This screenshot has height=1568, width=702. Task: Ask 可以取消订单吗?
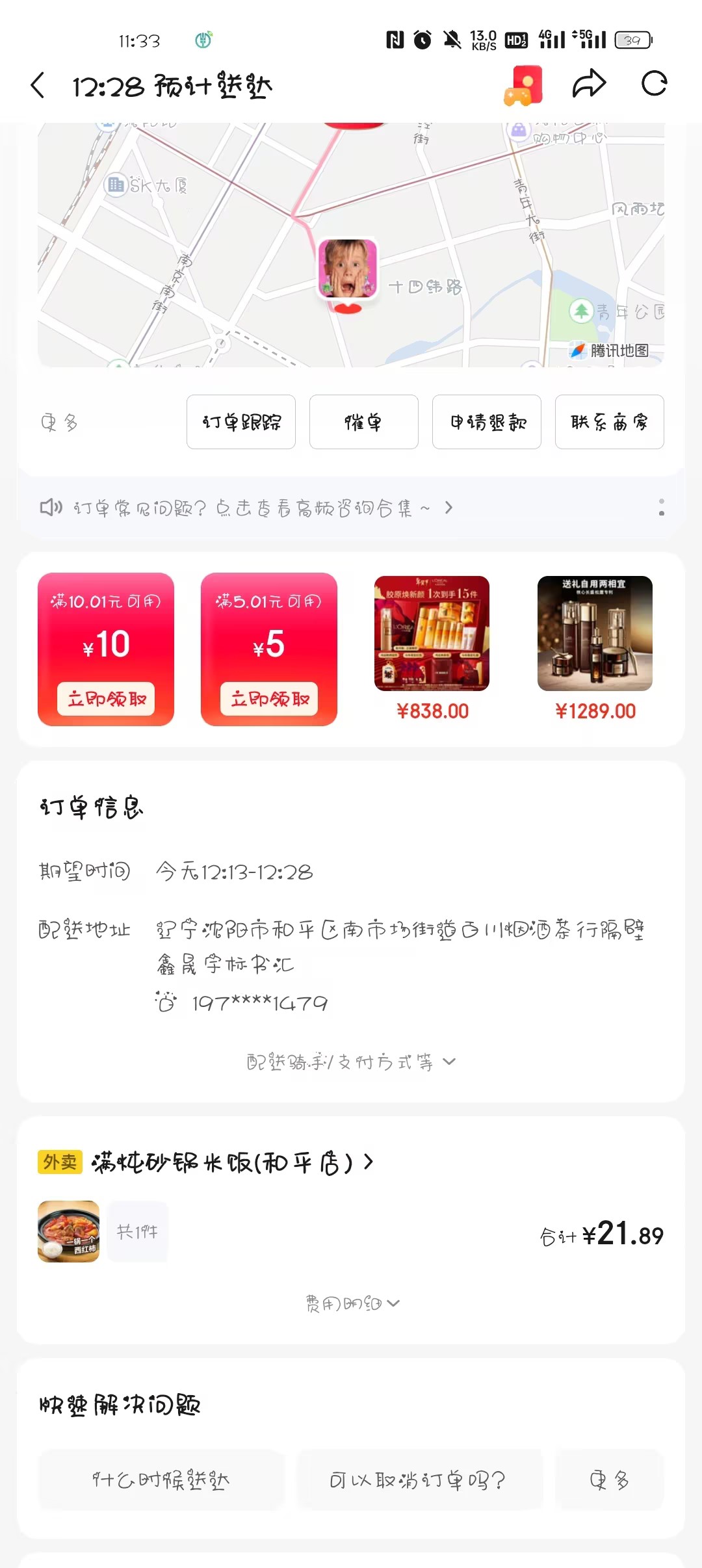coord(419,1480)
